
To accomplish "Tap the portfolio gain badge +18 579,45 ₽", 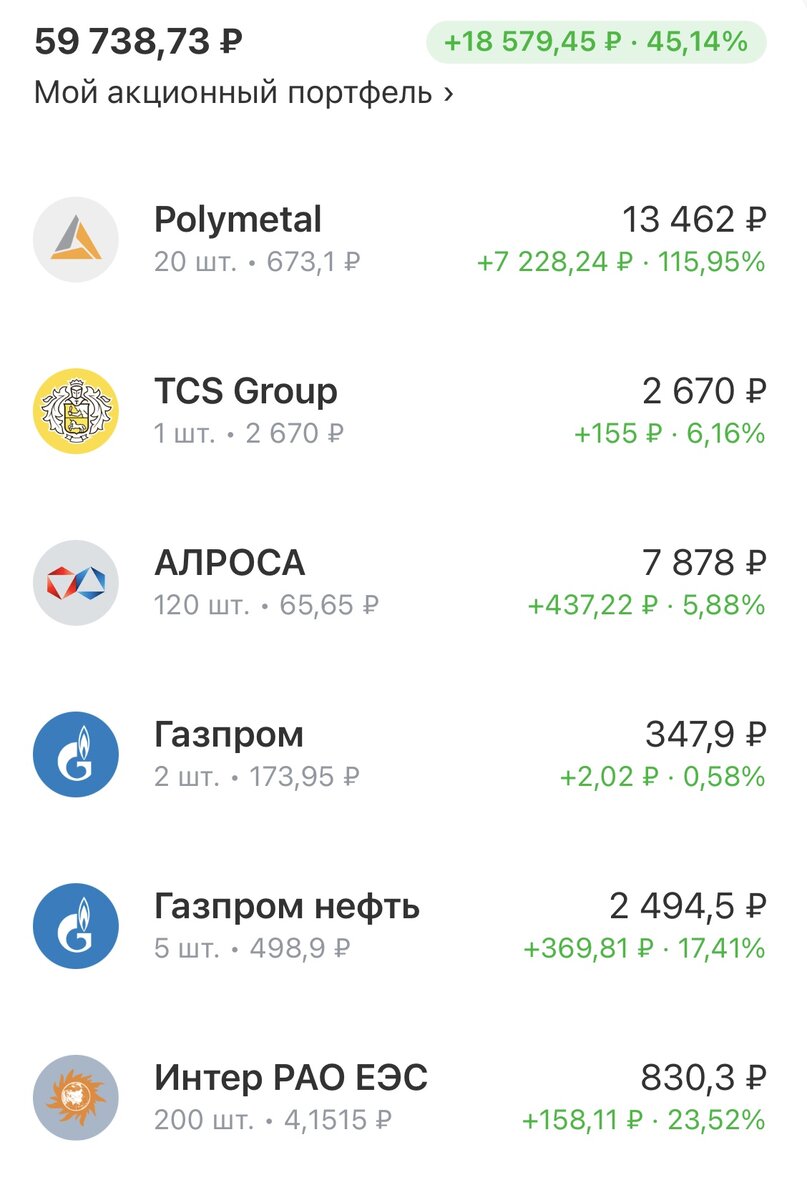I will point(596,42).
